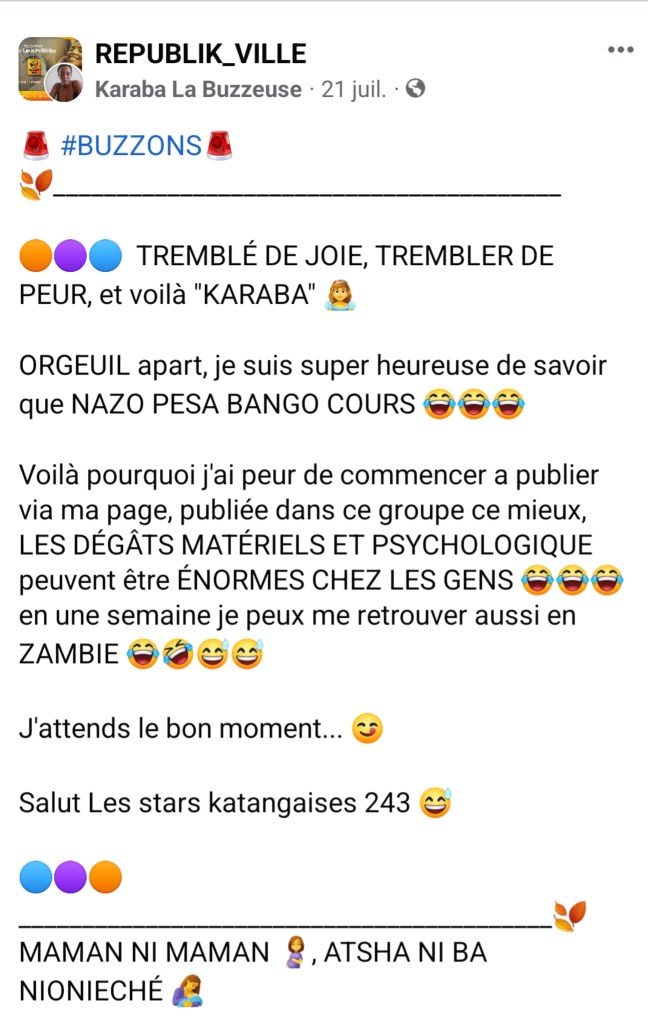
Task: Open the REPUBLIK_VILLE group page
Action: click(x=200, y=53)
